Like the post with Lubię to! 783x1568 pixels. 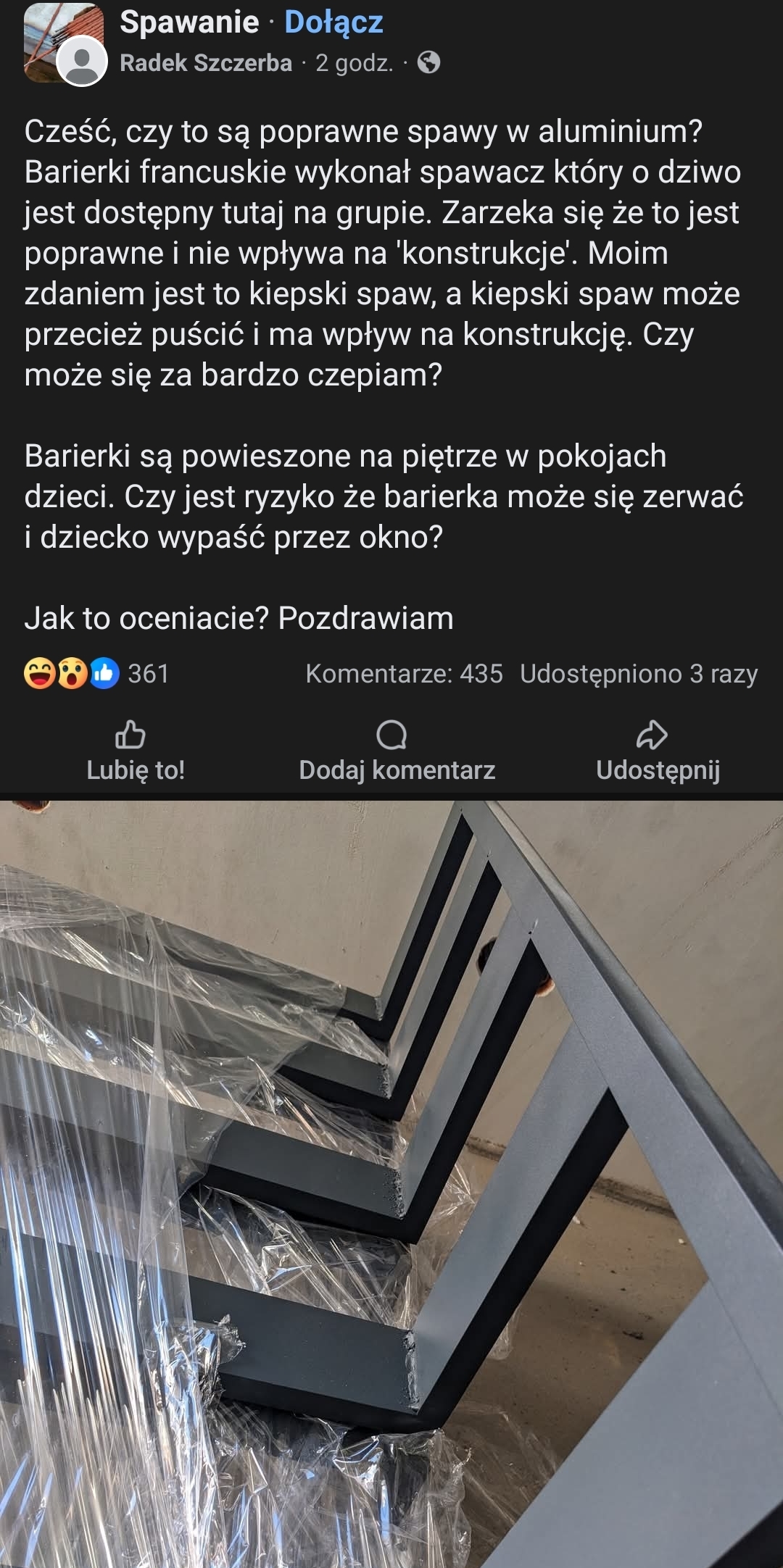[x=136, y=751]
